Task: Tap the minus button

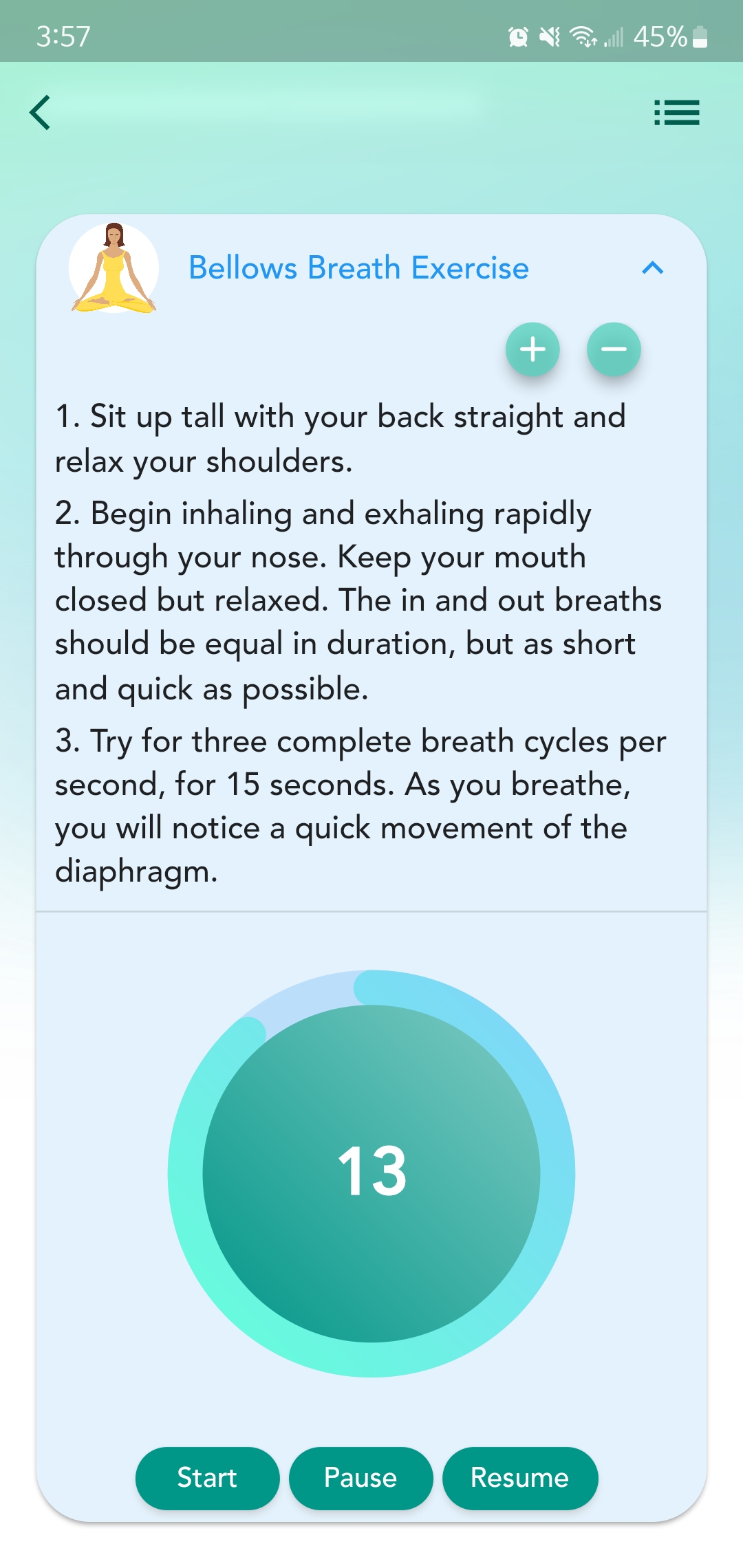Action: click(x=614, y=349)
